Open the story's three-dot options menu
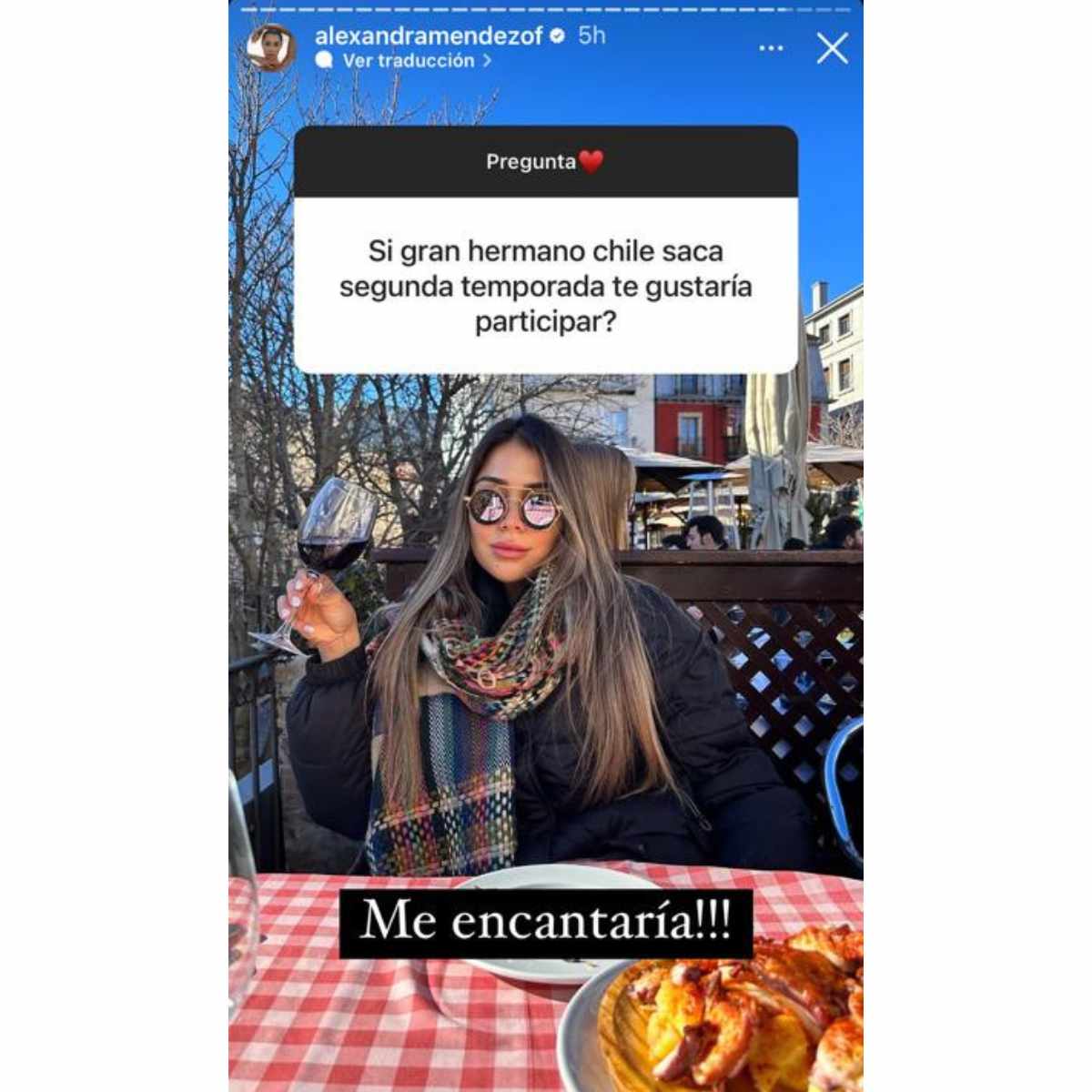Viewport: 1092px width, 1092px height. (771, 48)
